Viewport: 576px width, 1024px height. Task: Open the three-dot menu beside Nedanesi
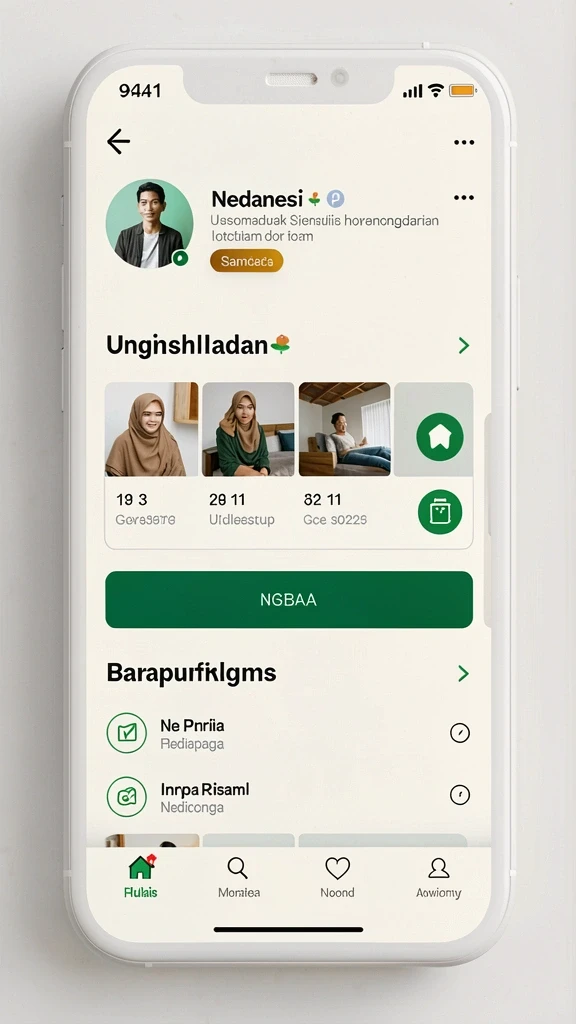pyautogui.click(x=464, y=198)
